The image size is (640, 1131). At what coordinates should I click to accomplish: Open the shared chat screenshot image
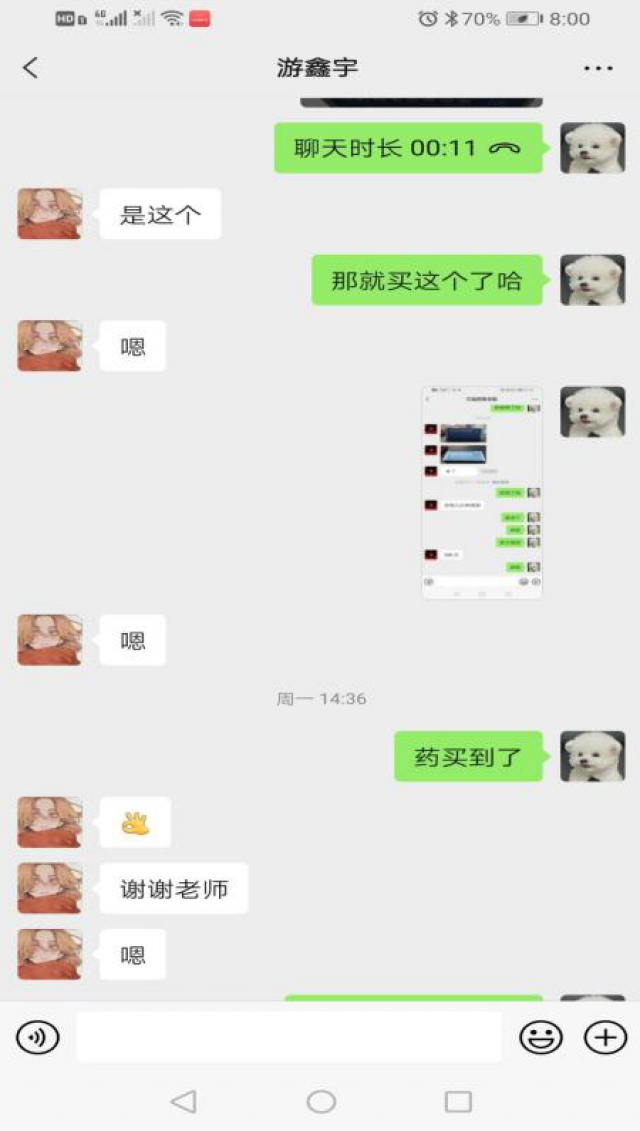[482, 492]
